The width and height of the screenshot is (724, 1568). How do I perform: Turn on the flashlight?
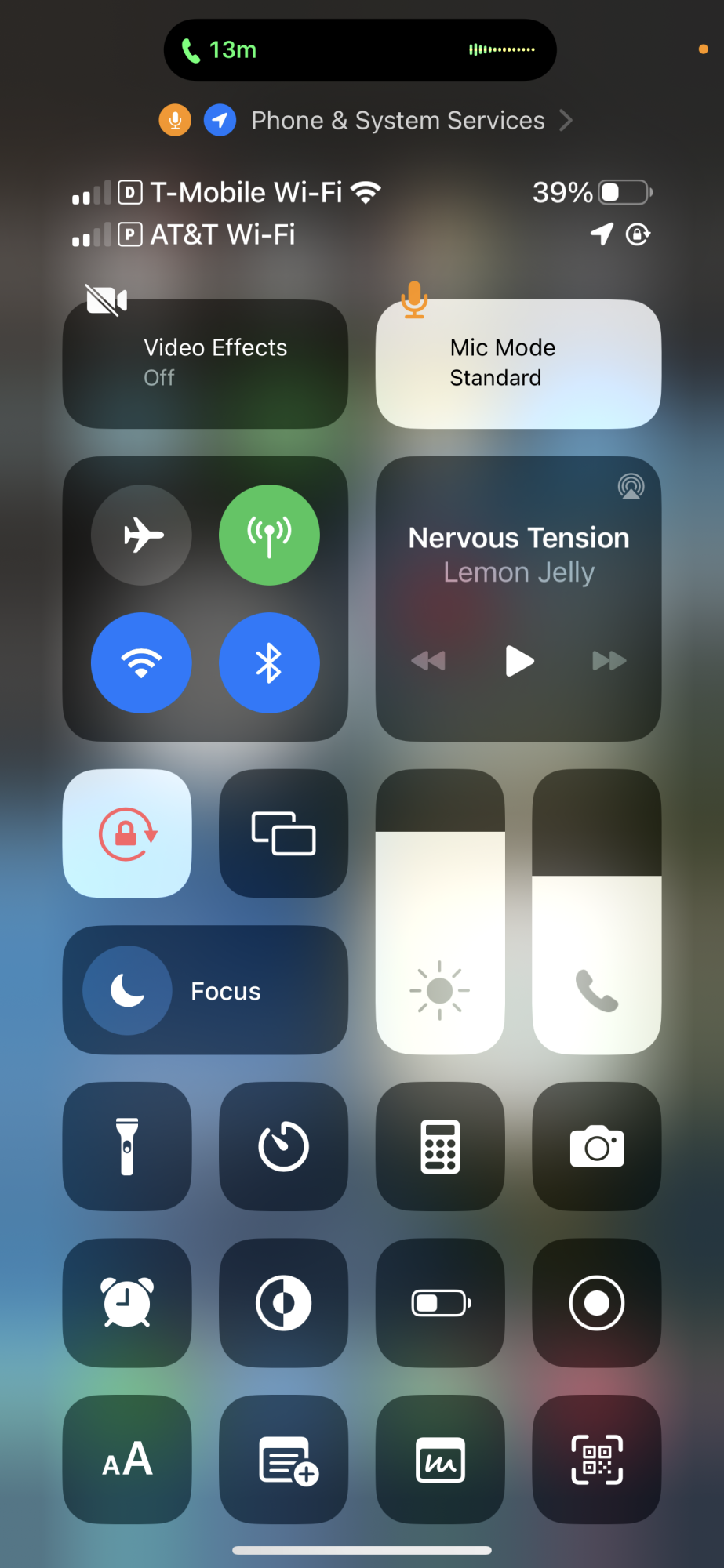pyautogui.click(x=127, y=1146)
